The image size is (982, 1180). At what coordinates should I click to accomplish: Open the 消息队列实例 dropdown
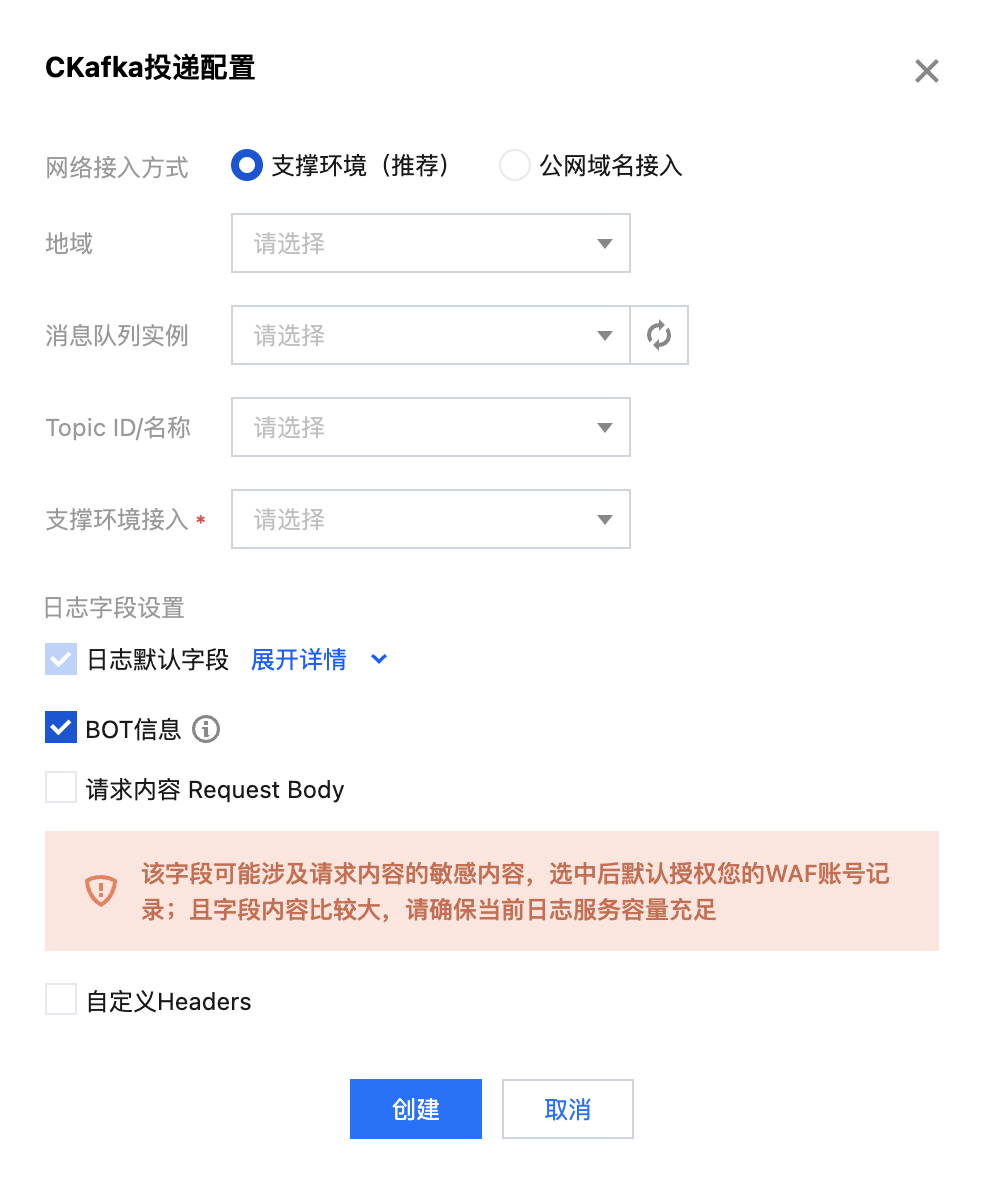tap(431, 335)
